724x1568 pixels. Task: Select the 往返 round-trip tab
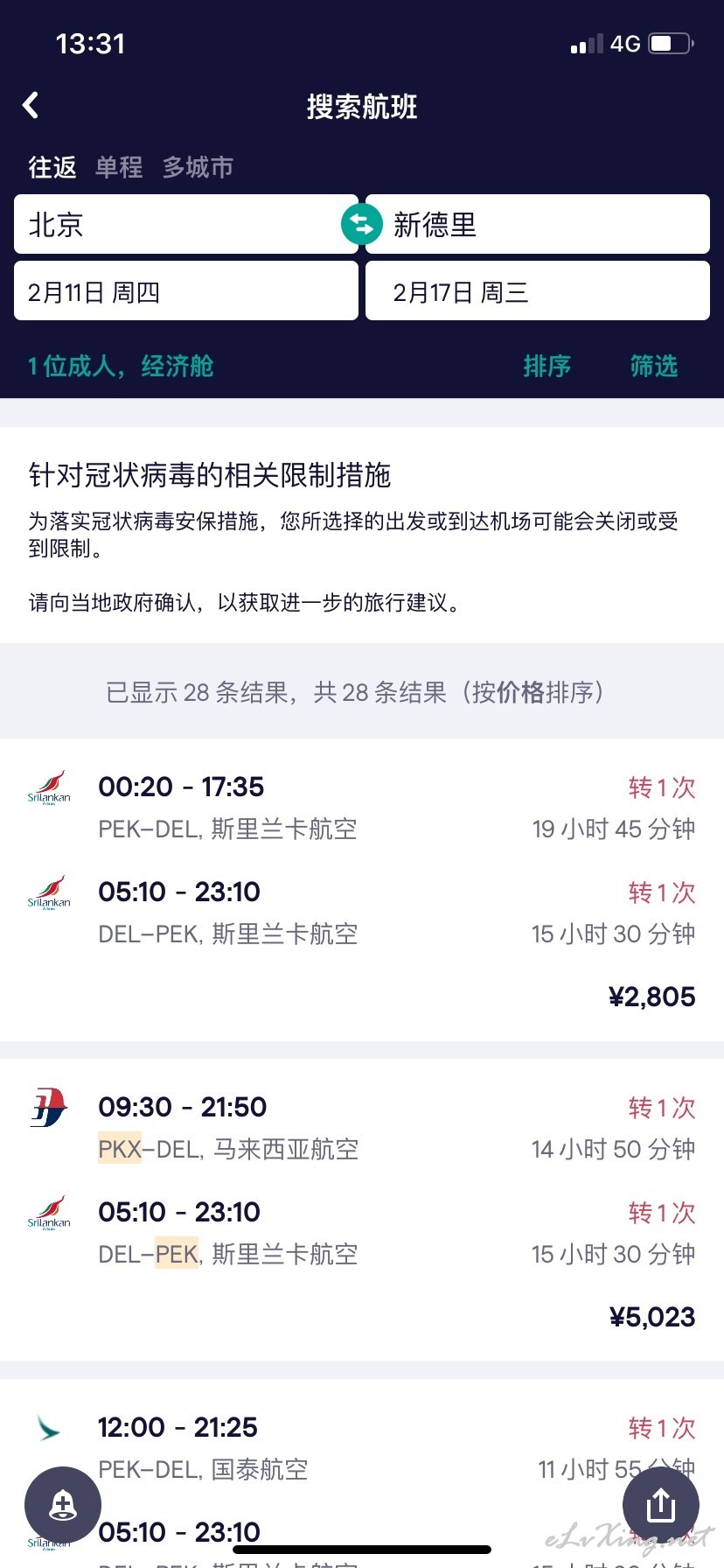point(52,167)
